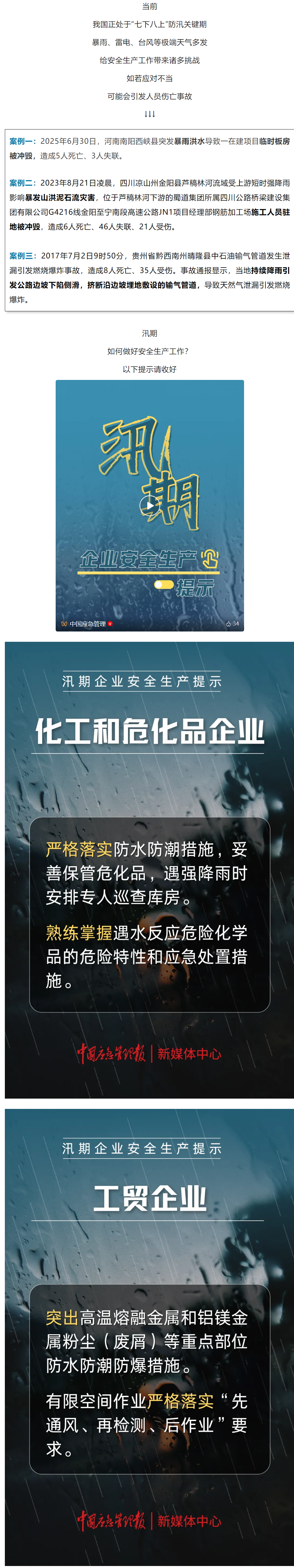Open the 工贸企业 poster image
294x1568 pixels.
[x=150, y=1339]
